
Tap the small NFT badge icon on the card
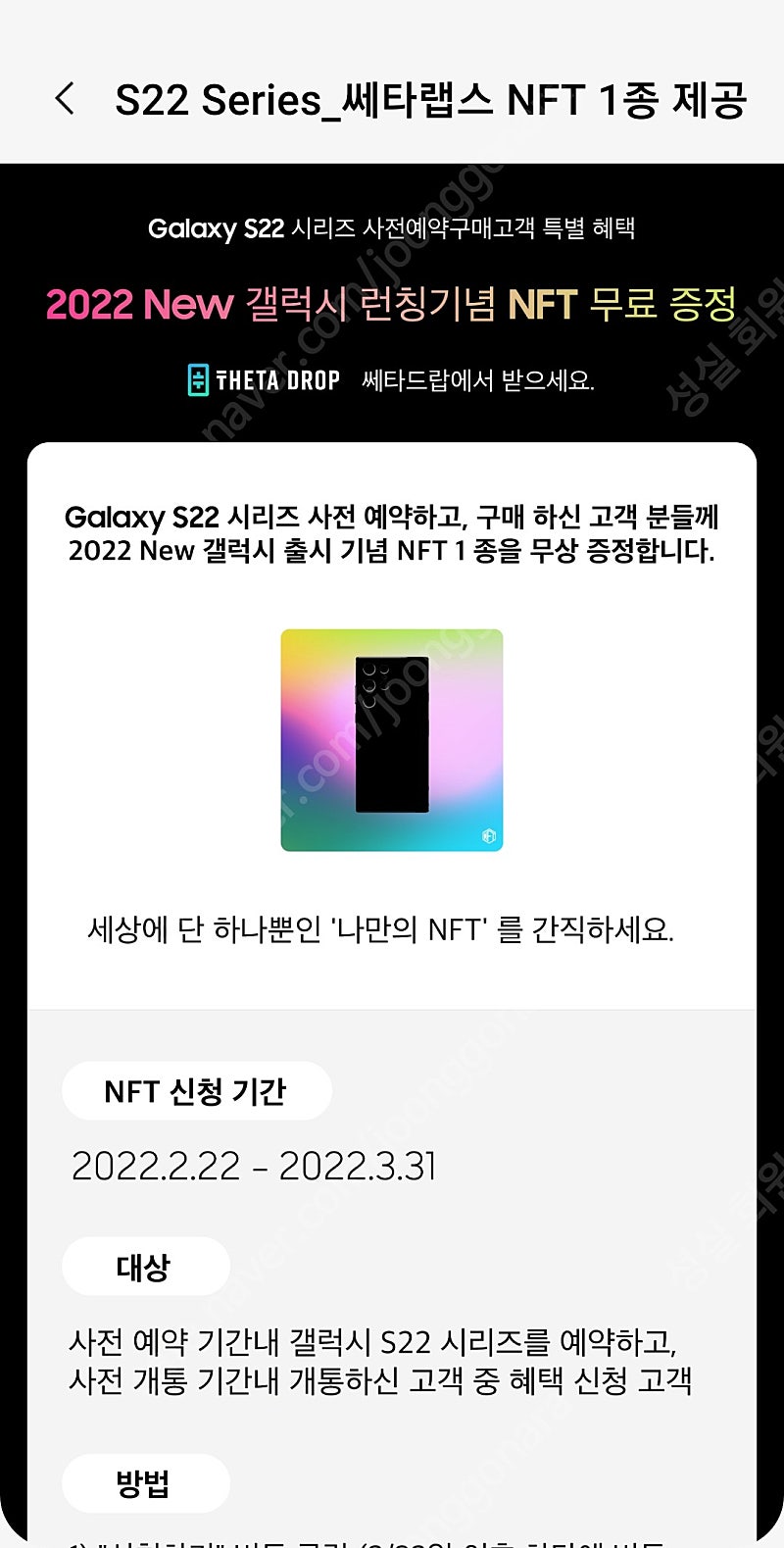(x=491, y=834)
